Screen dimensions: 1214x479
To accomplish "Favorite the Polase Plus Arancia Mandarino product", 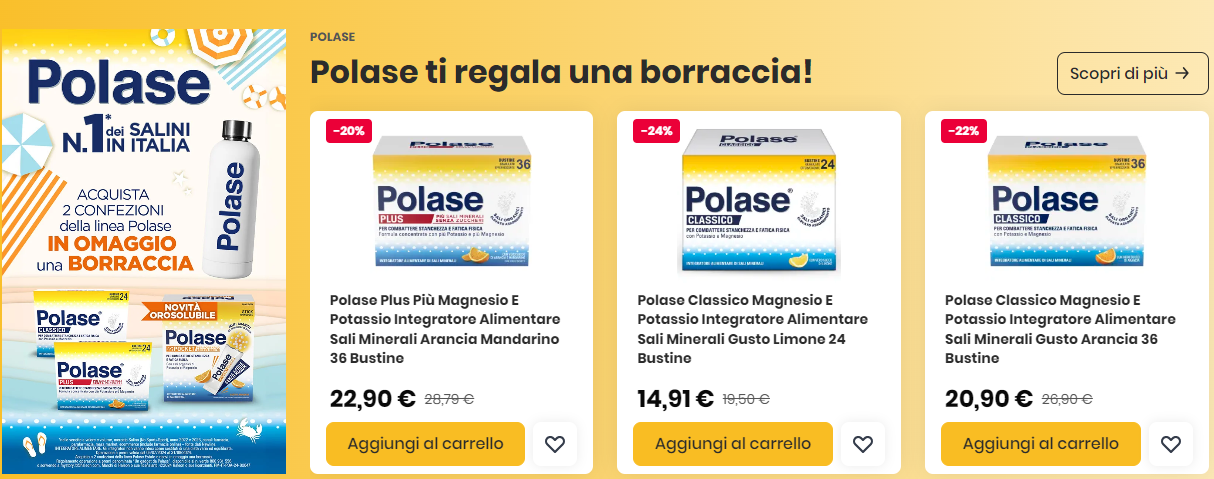I will pyautogui.click(x=555, y=444).
